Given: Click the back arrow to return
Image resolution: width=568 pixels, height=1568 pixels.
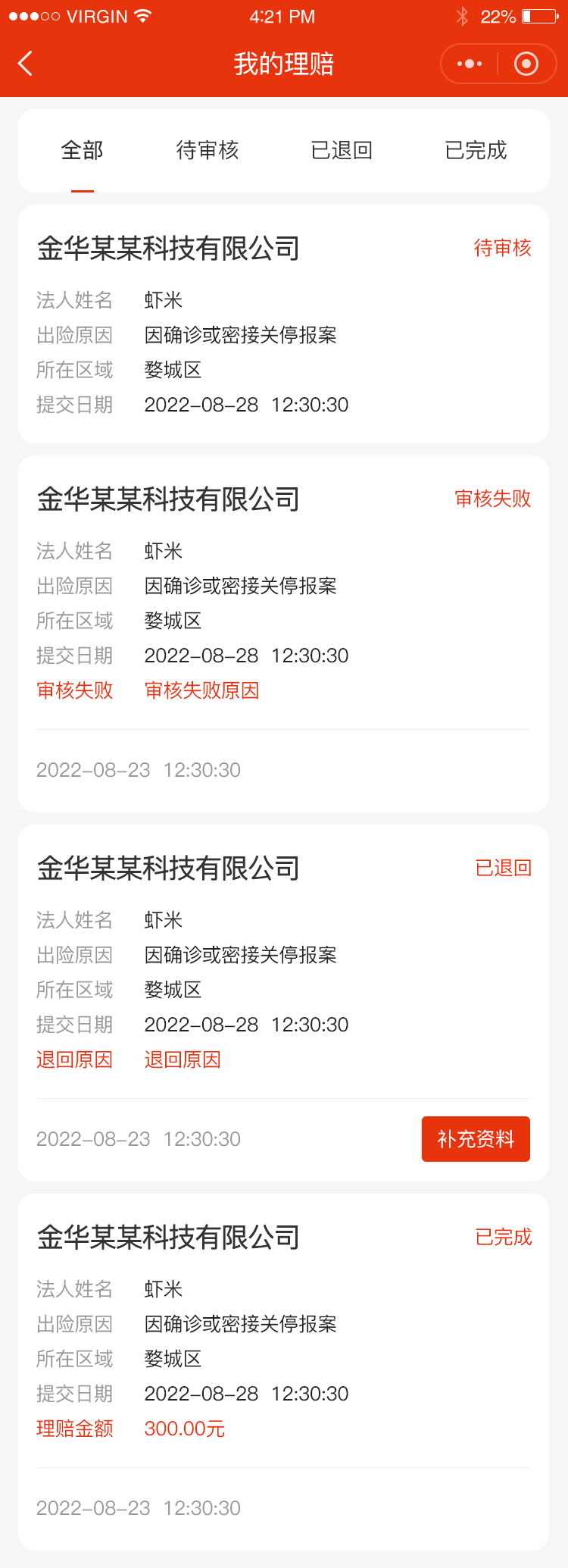Looking at the screenshot, I should [x=25, y=64].
